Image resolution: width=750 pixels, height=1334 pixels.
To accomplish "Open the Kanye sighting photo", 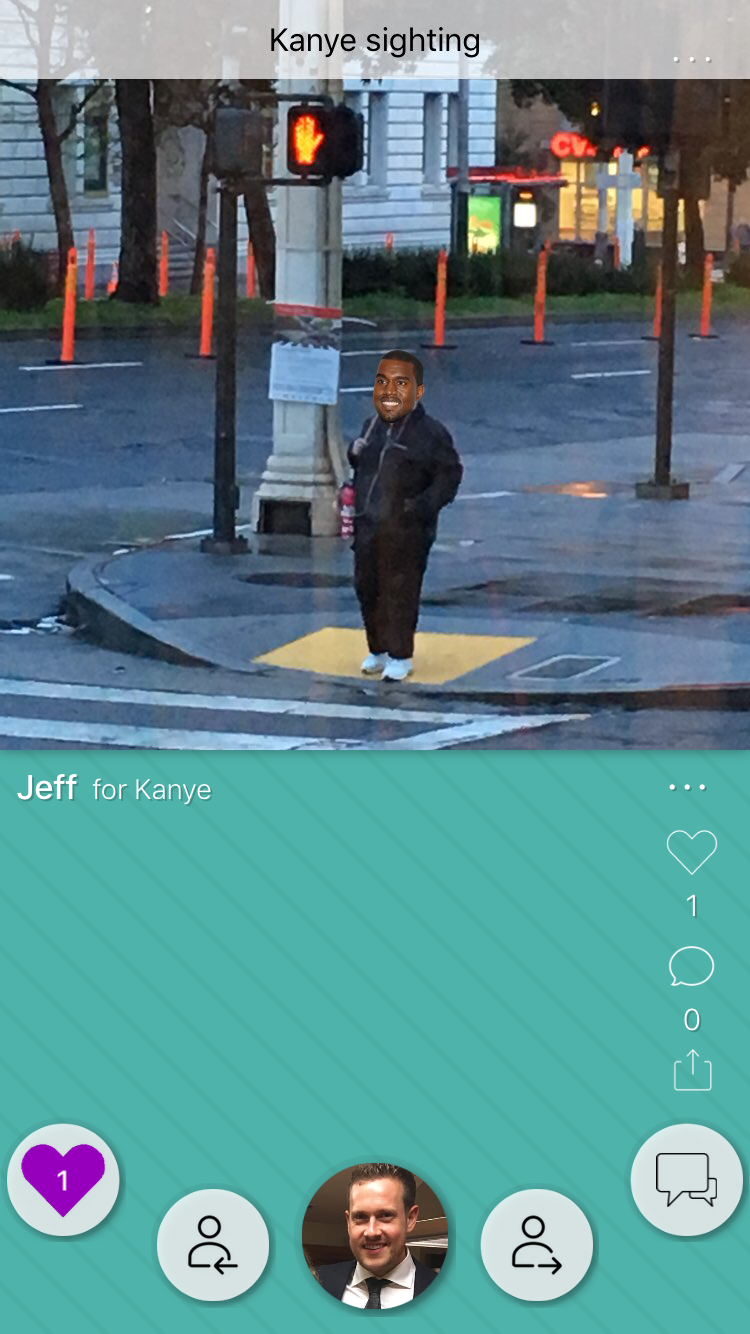I will 375,414.
